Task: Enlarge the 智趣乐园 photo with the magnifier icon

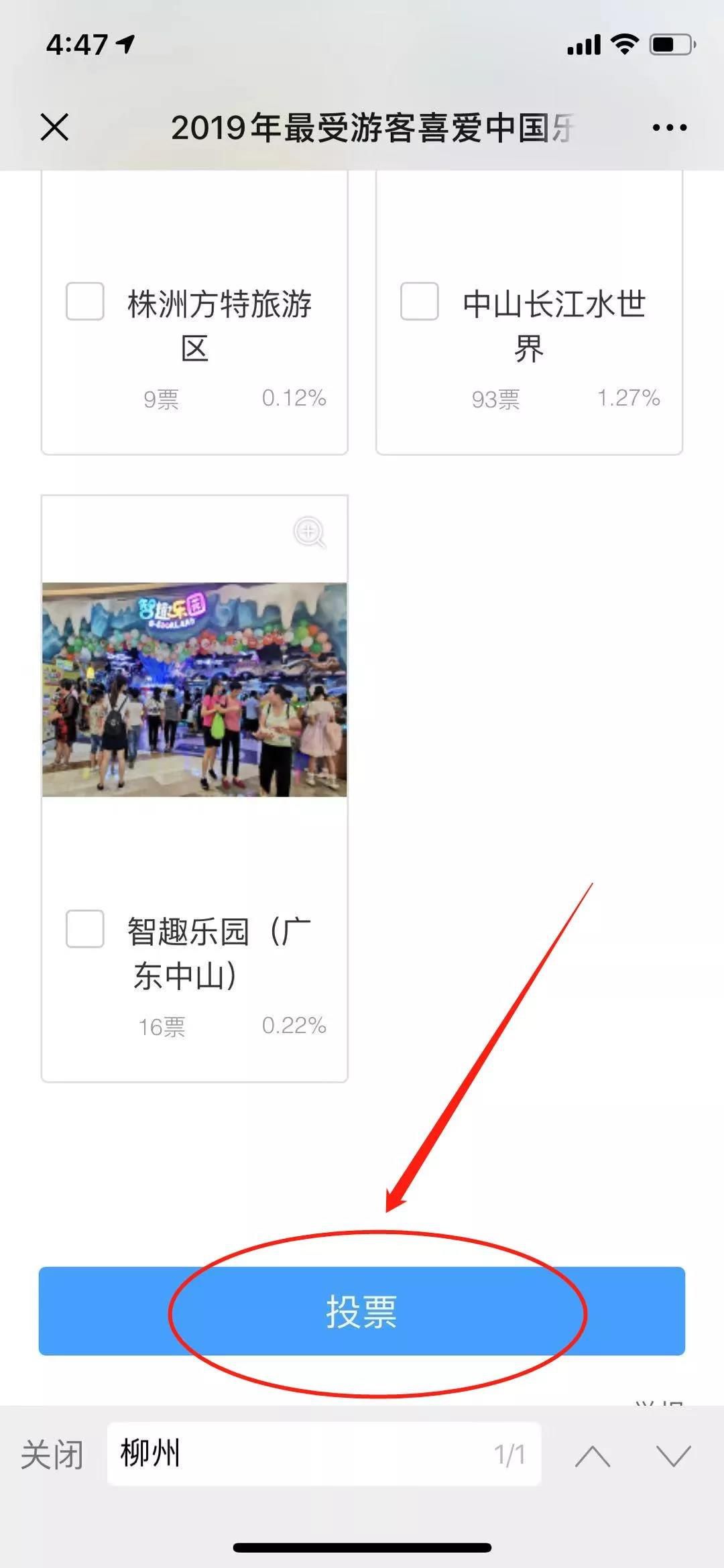Action: pyautogui.click(x=310, y=533)
